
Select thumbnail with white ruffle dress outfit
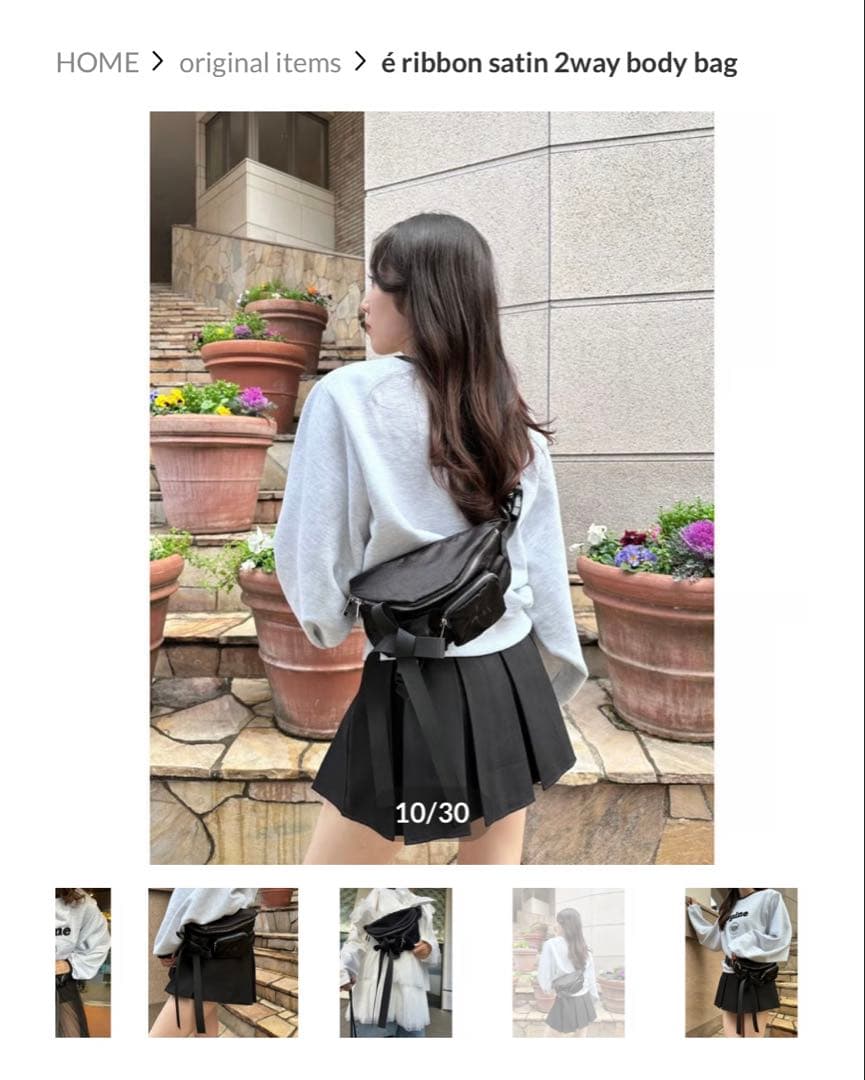tap(395, 962)
